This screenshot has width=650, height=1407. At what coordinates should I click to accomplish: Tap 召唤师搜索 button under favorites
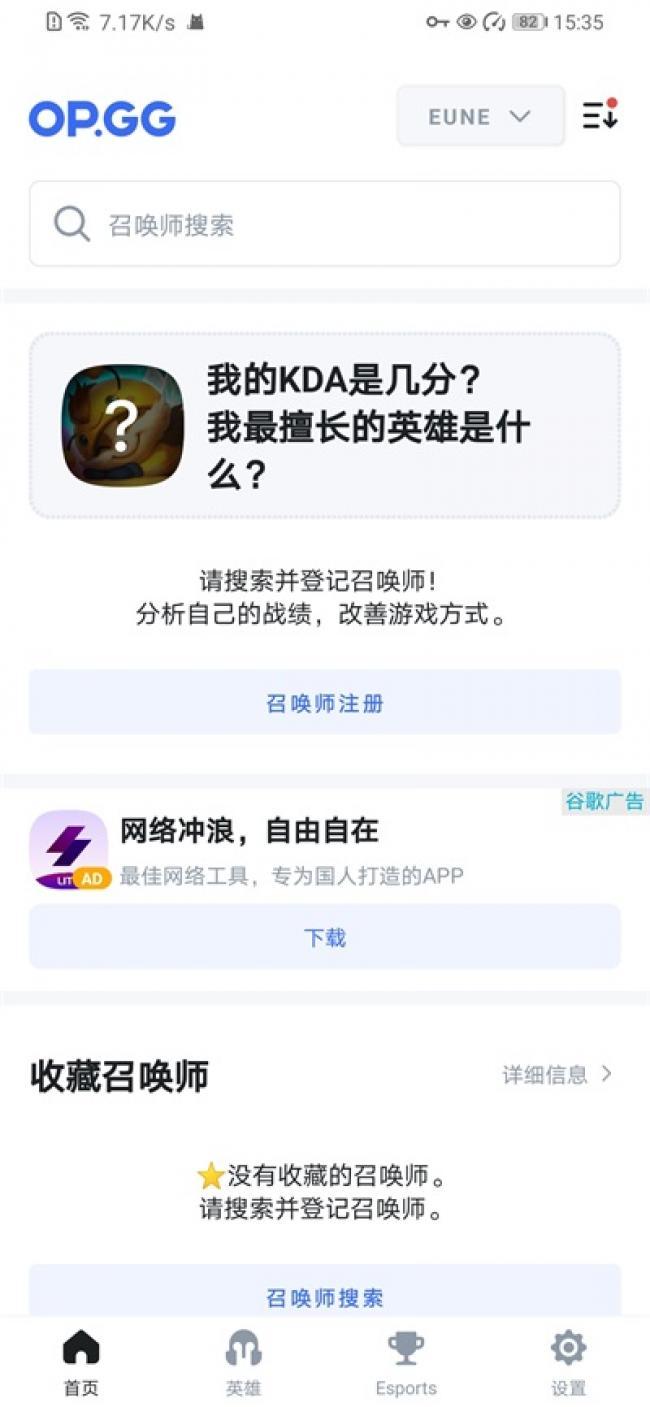click(325, 1296)
